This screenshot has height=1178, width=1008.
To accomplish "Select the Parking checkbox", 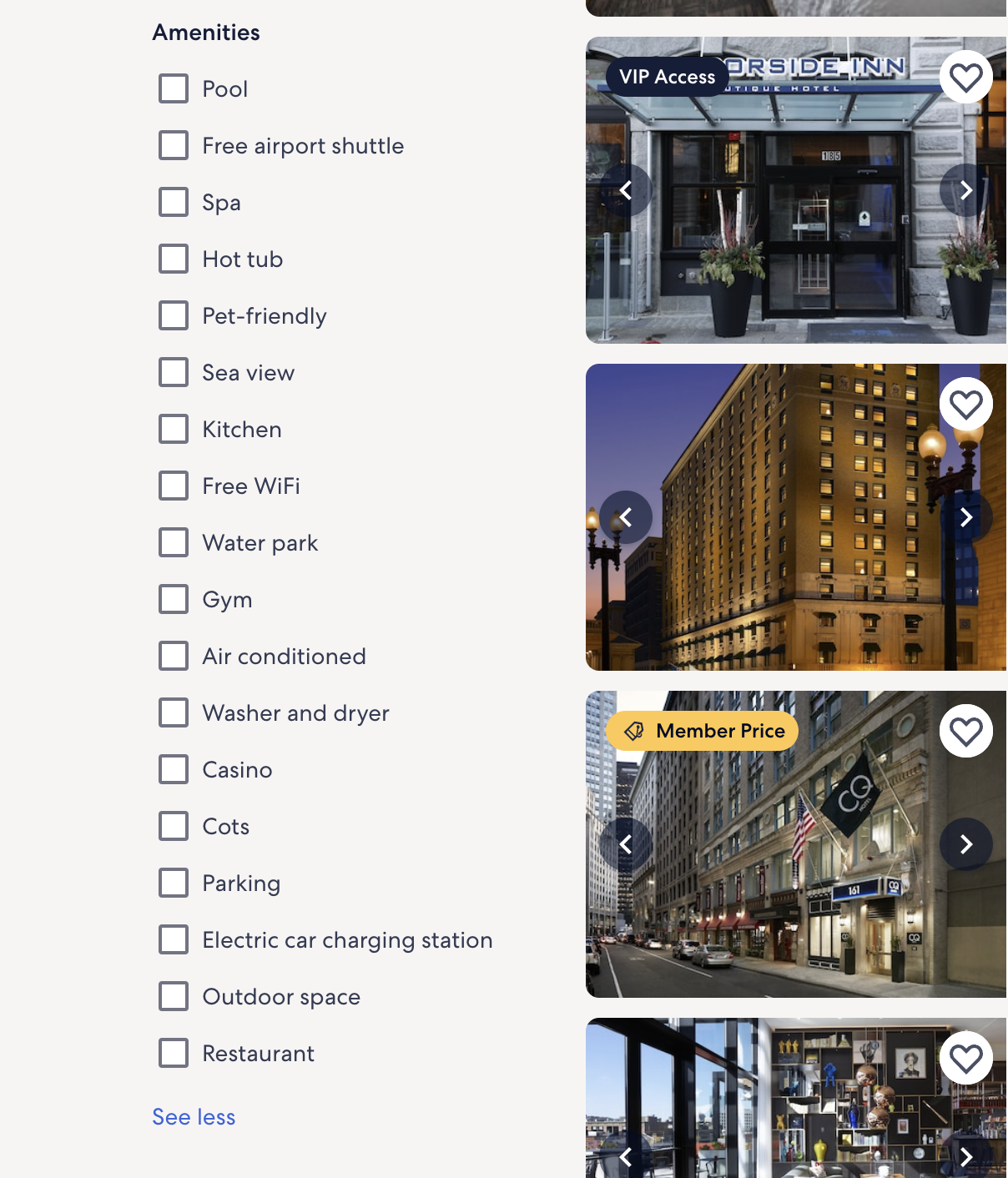I will (174, 883).
